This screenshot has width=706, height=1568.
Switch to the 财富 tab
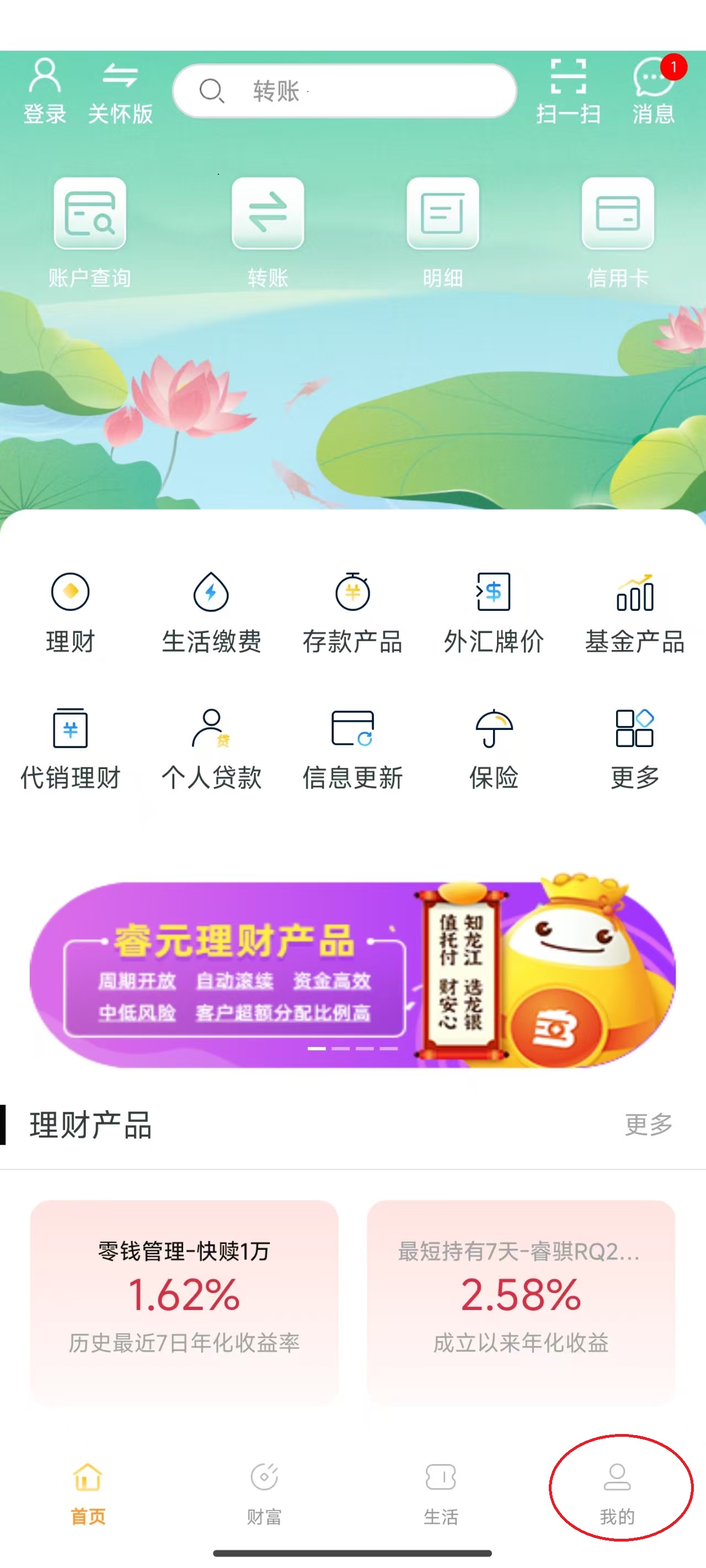[264, 1493]
